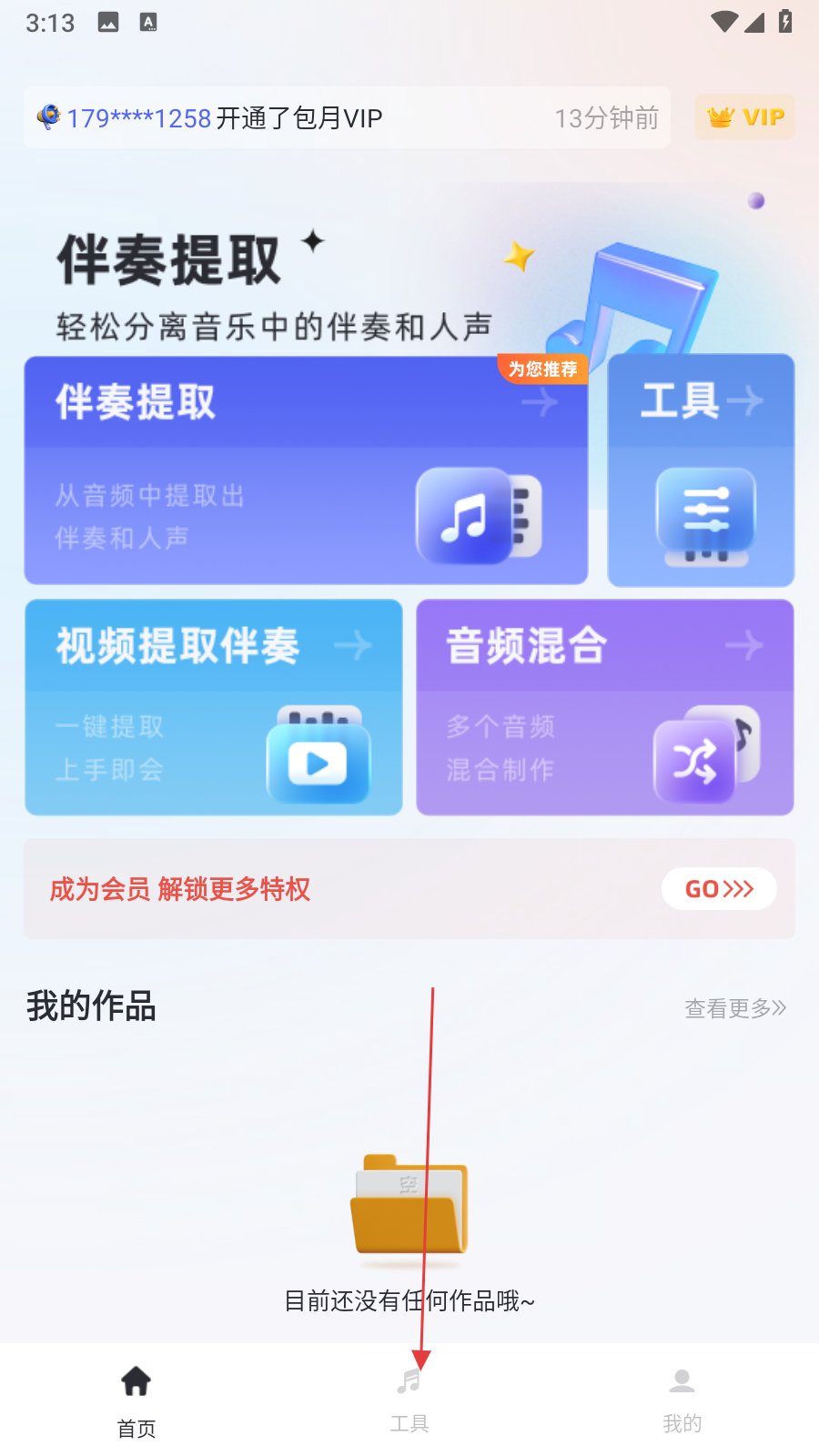Open the 音频混合 card
Viewport: 819px width, 1456px height.
pos(604,707)
